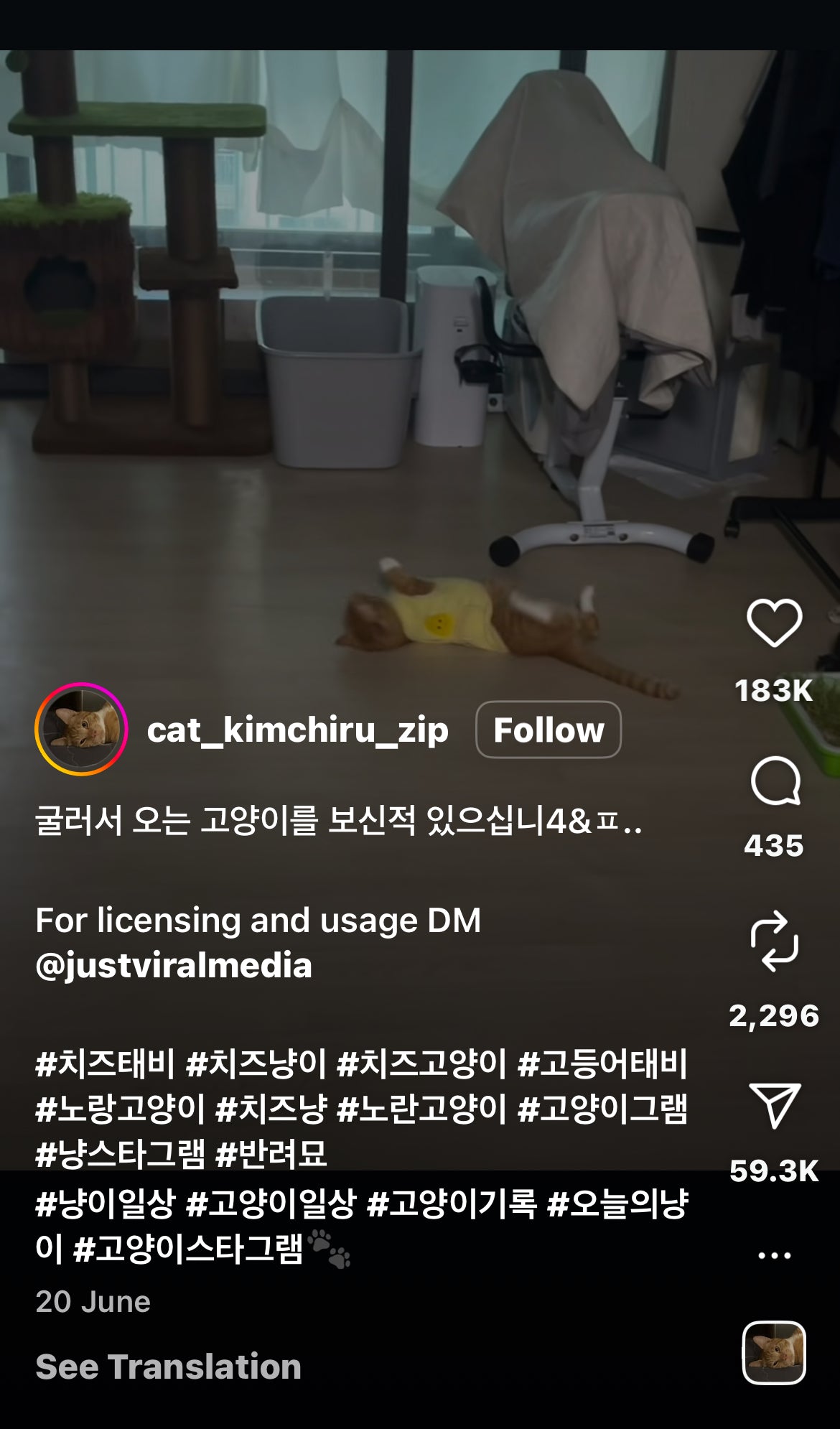Open the reel's audio thumbnail
The width and height of the screenshot is (840, 1429).
774,1353
